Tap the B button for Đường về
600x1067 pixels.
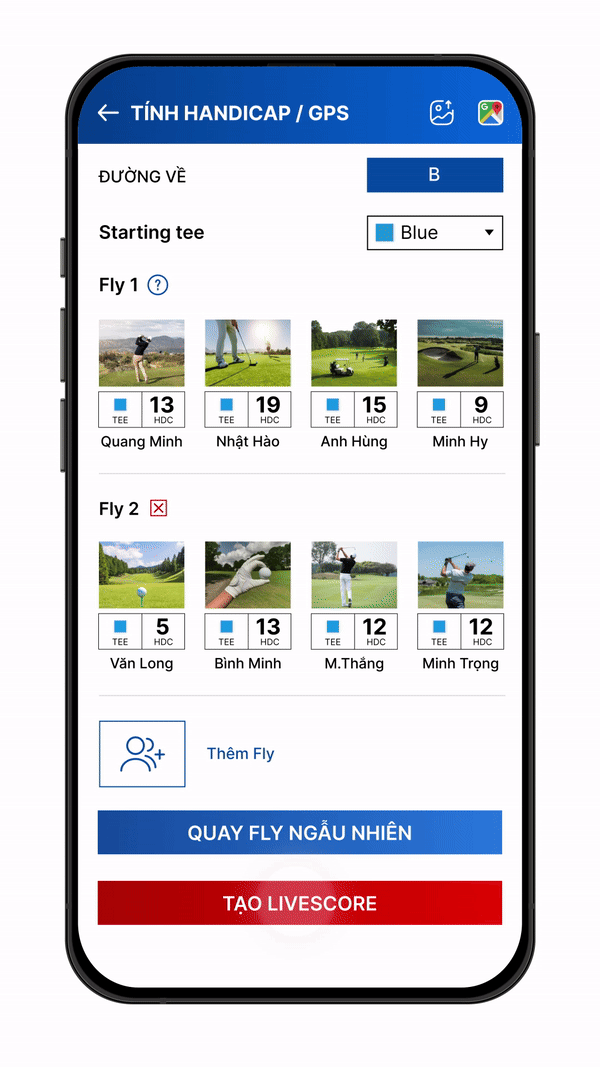pos(434,175)
